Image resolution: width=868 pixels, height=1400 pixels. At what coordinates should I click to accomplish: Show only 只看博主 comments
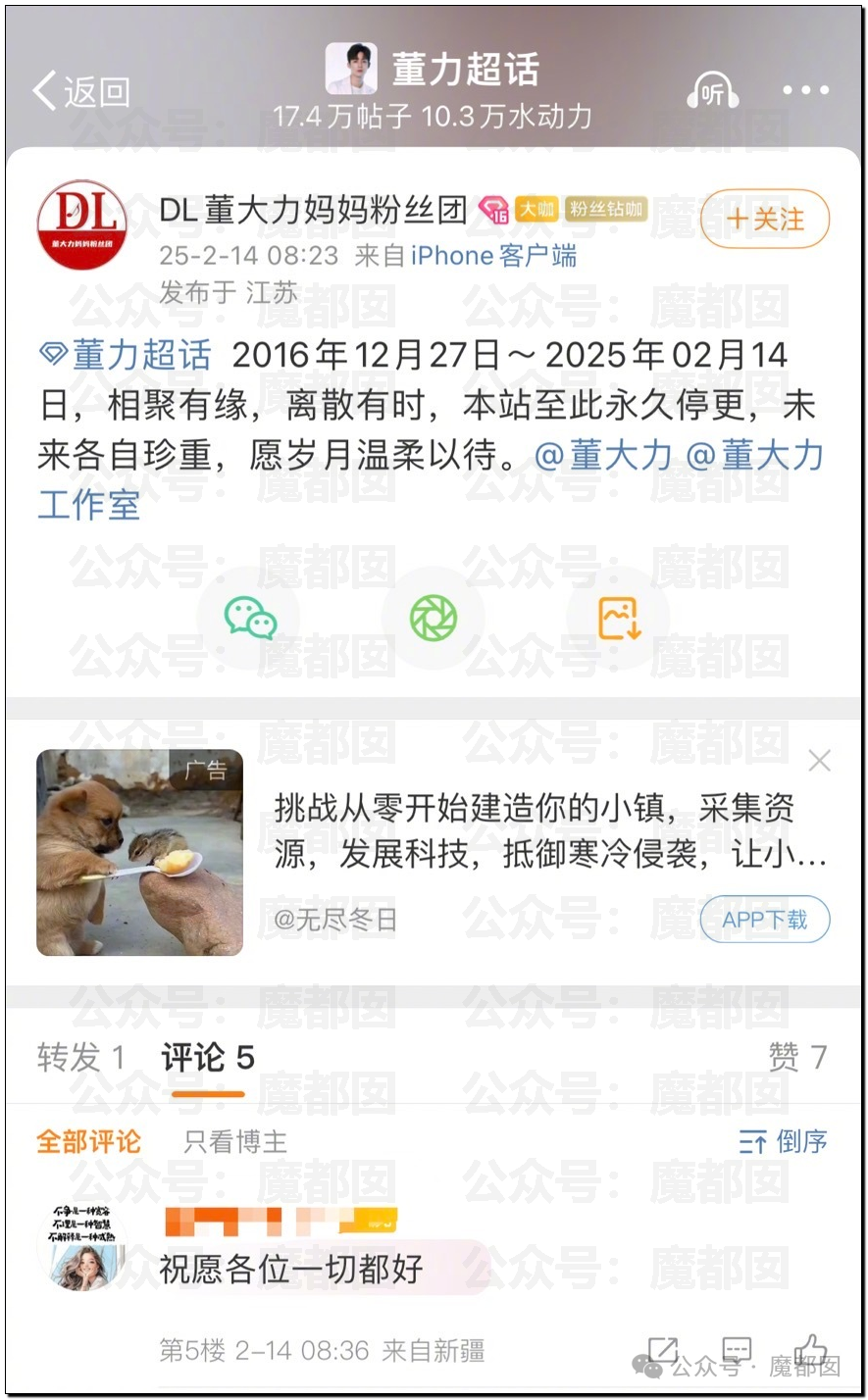[235, 1141]
